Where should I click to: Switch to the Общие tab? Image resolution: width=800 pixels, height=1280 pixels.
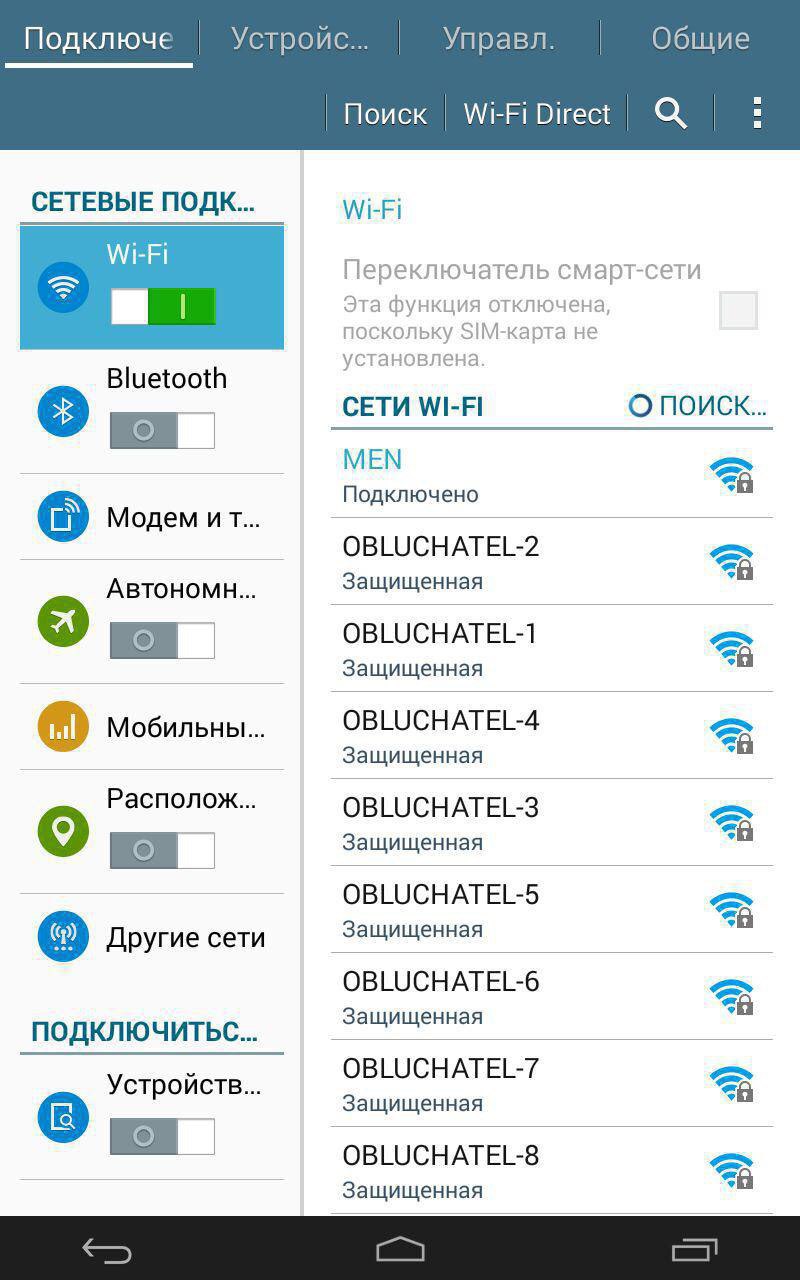700,38
